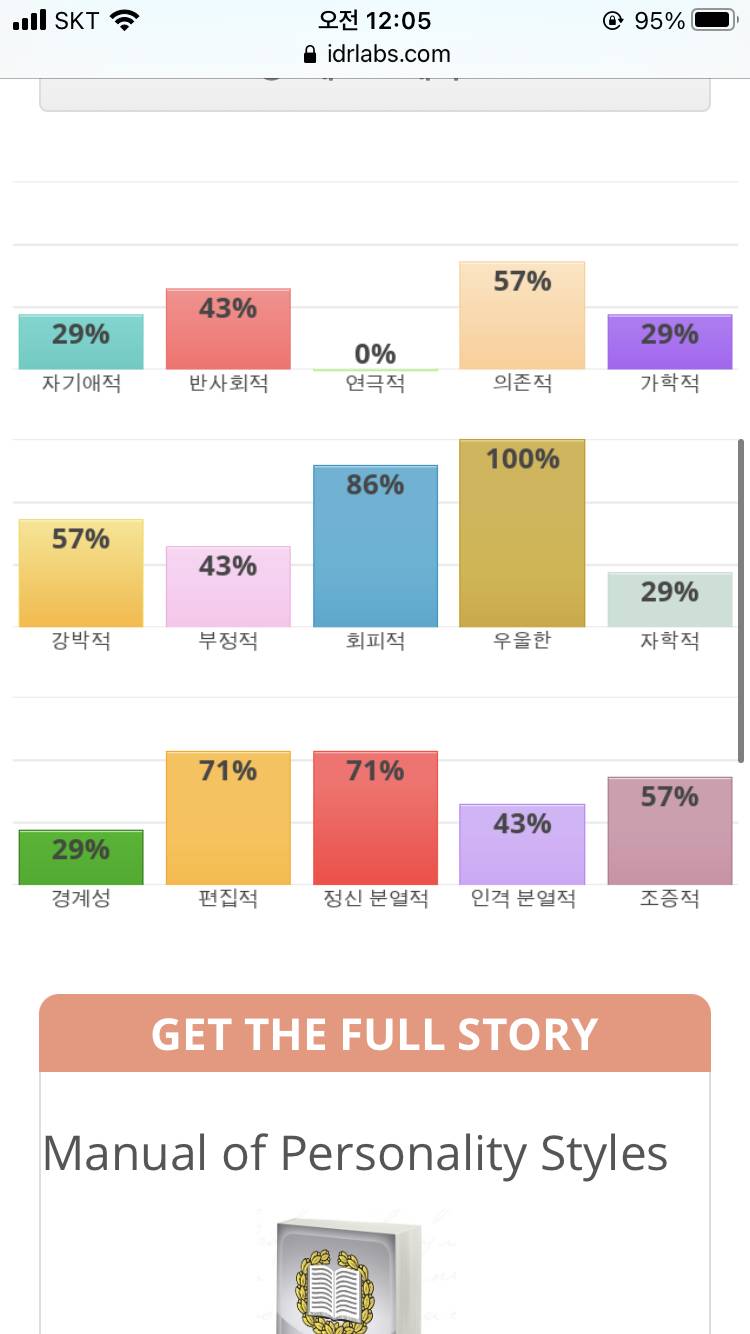Select the 정신 분열적 71% bar

375,815
